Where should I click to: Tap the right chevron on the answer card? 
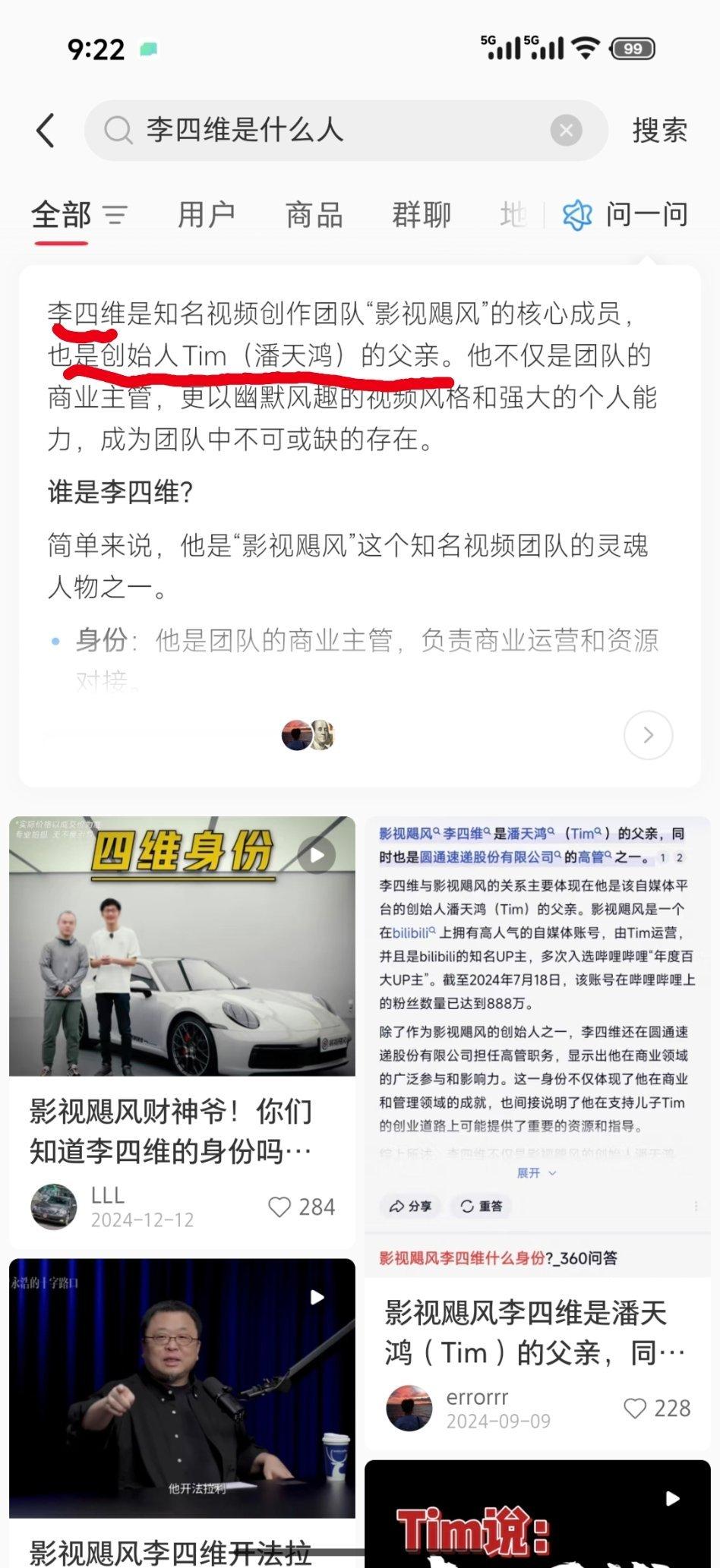tap(647, 735)
